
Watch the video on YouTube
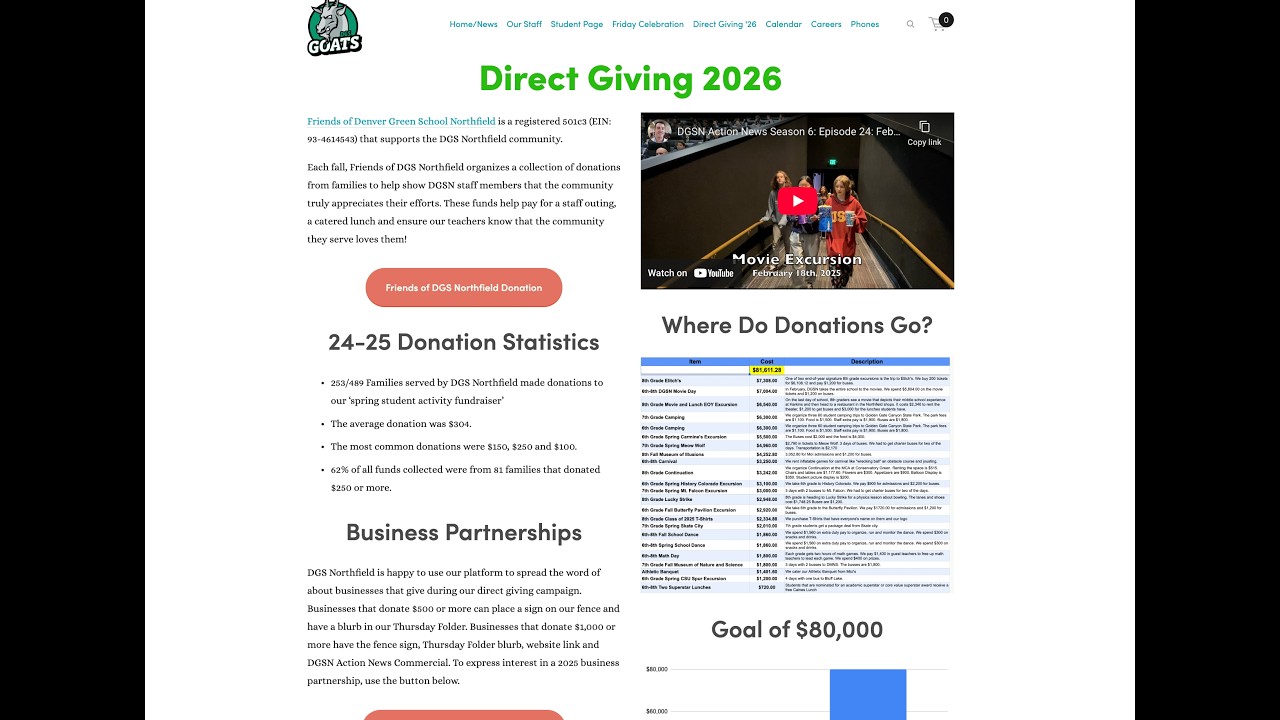tap(692, 273)
